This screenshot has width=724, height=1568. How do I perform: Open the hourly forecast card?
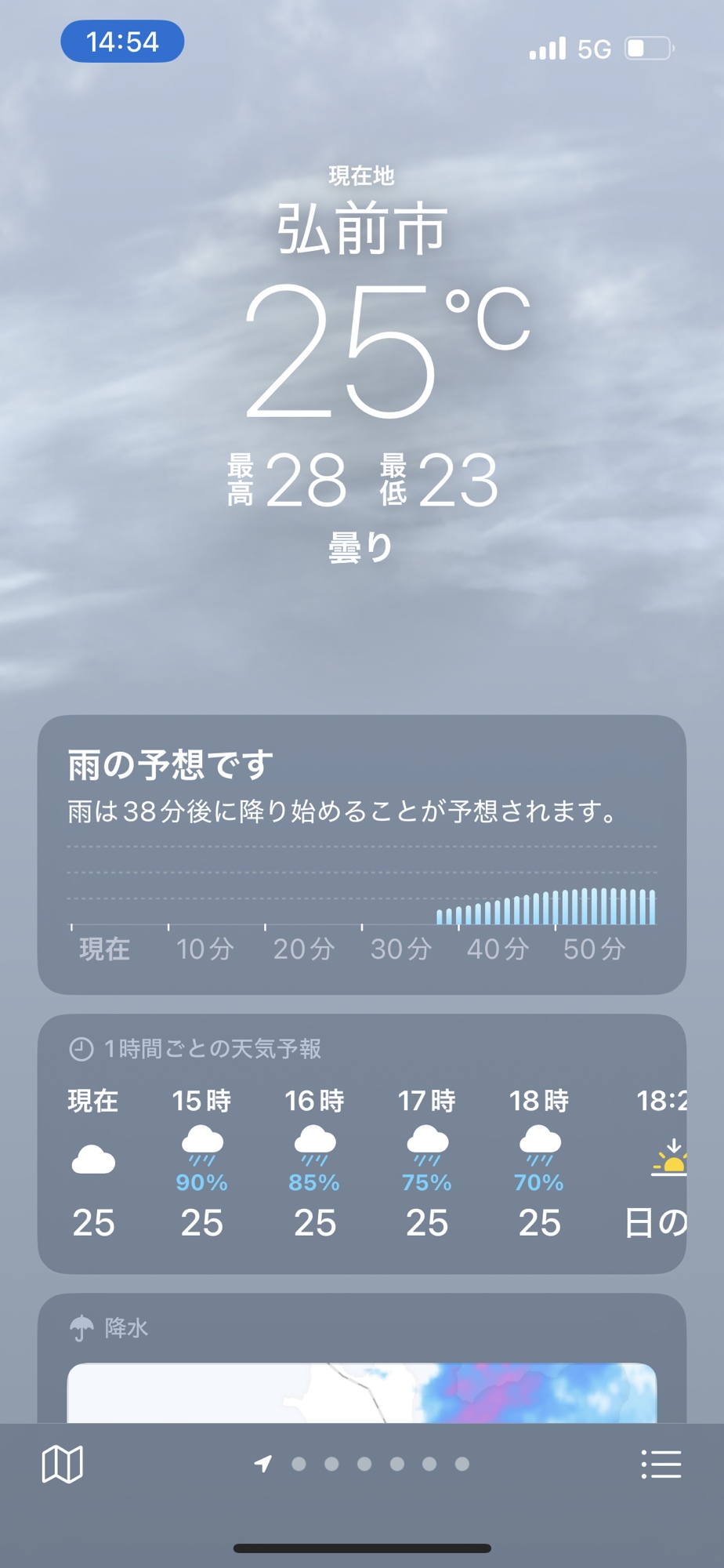[361, 1143]
